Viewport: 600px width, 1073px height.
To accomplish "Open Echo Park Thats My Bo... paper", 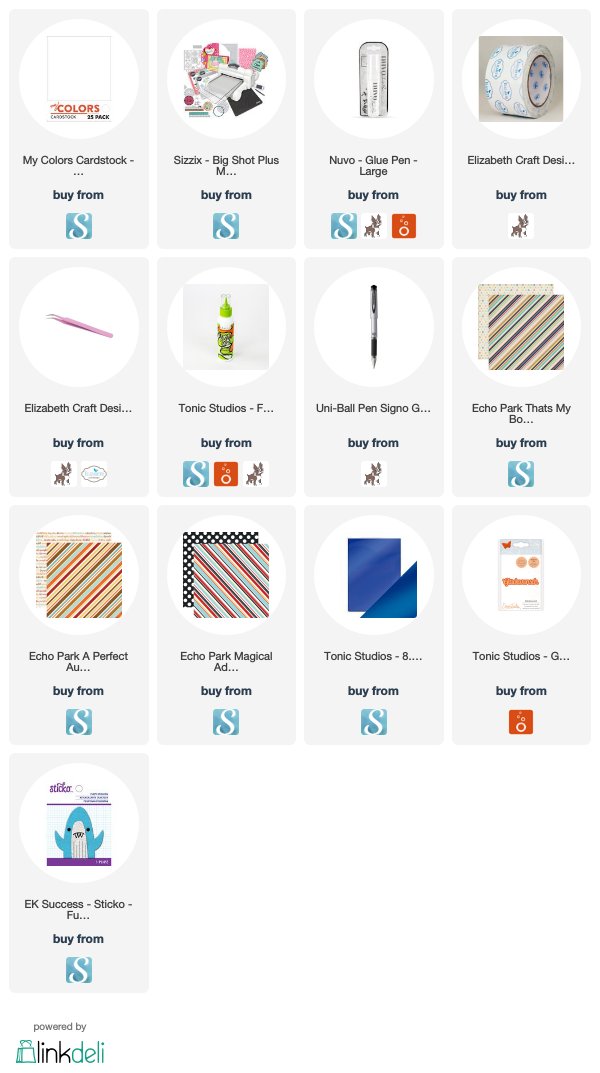I will pos(521,327).
